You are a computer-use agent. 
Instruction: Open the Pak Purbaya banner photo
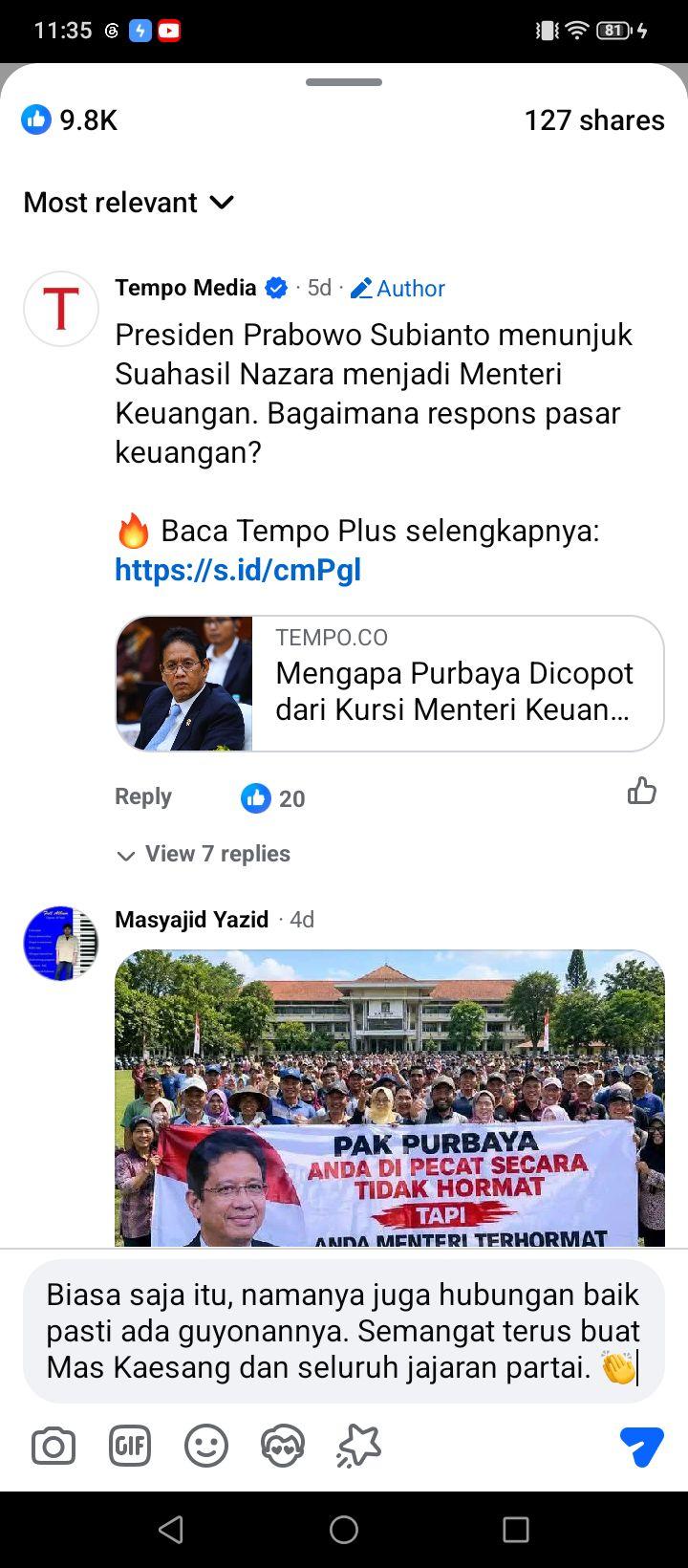point(390,1098)
